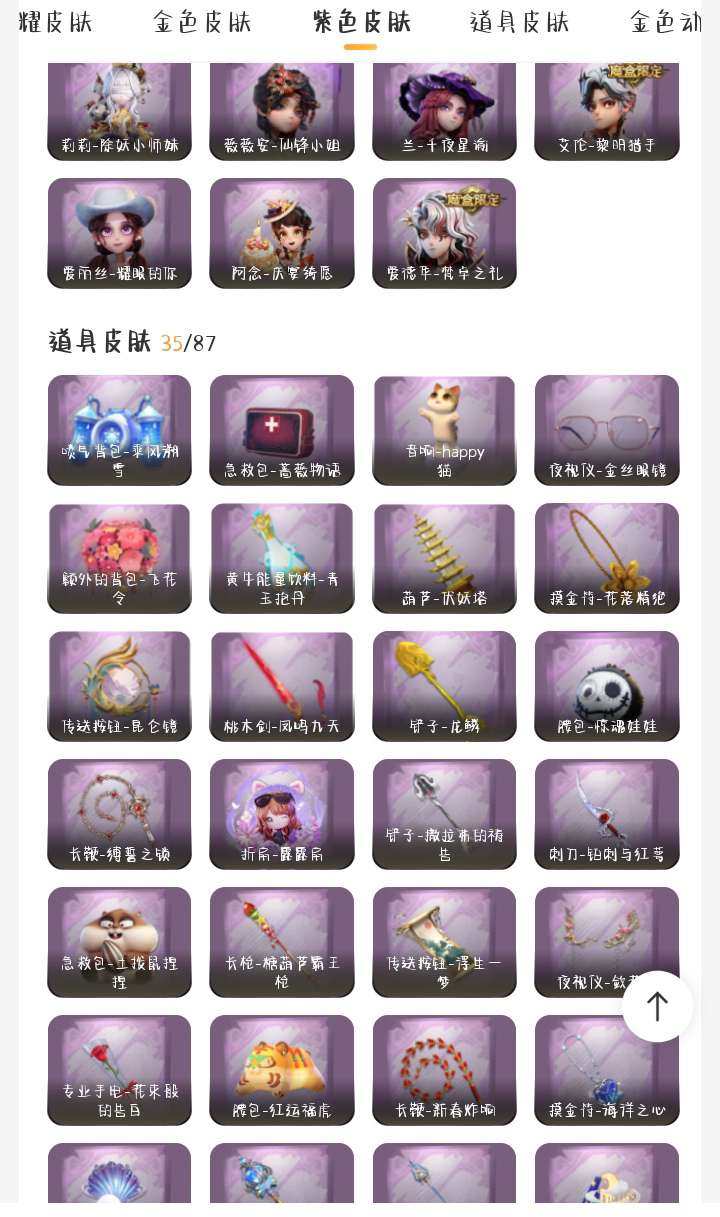
Task: View the 喷气背包-乘风翔雪 jetpack skin
Action: (x=119, y=430)
